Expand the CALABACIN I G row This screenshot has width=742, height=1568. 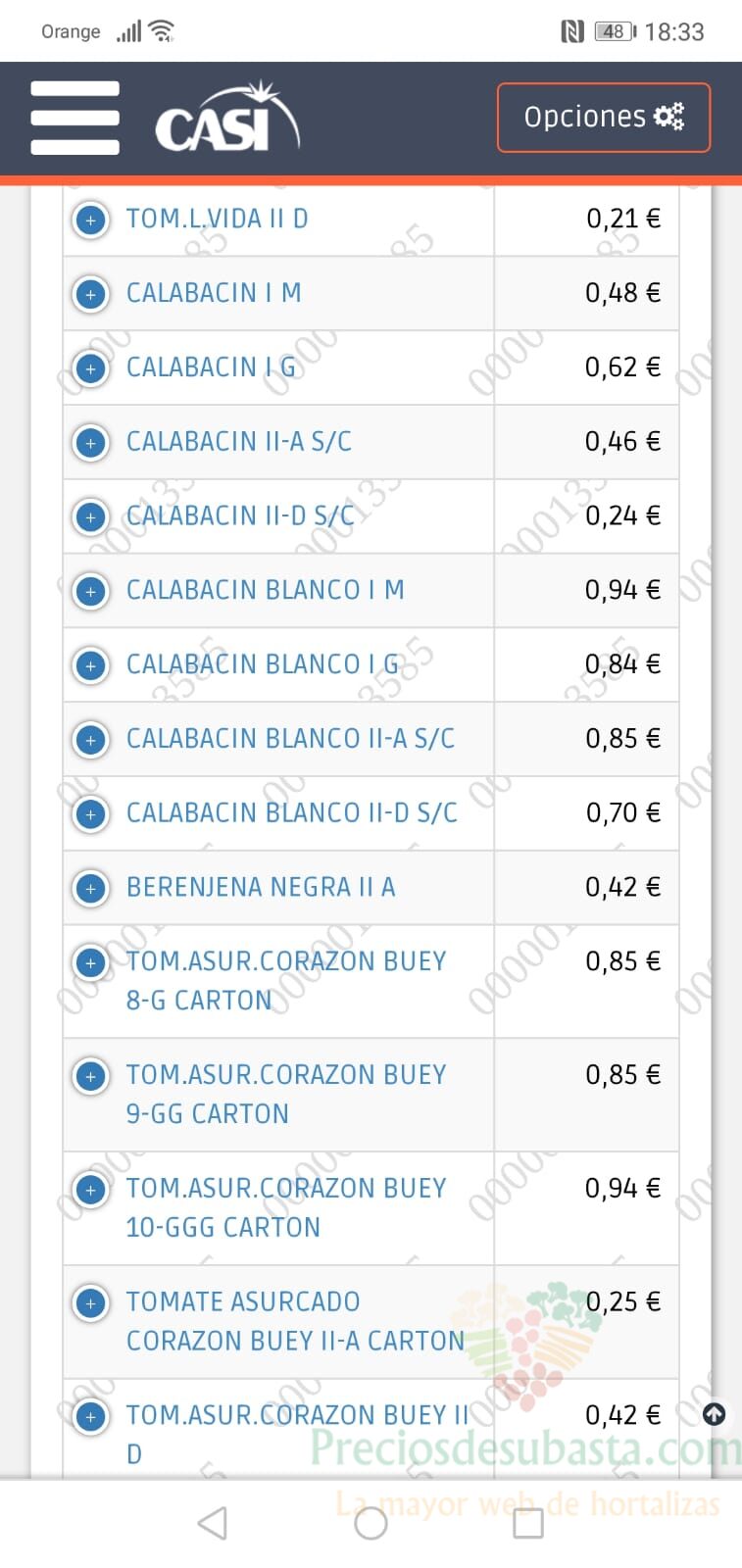[x=91, y=368]
